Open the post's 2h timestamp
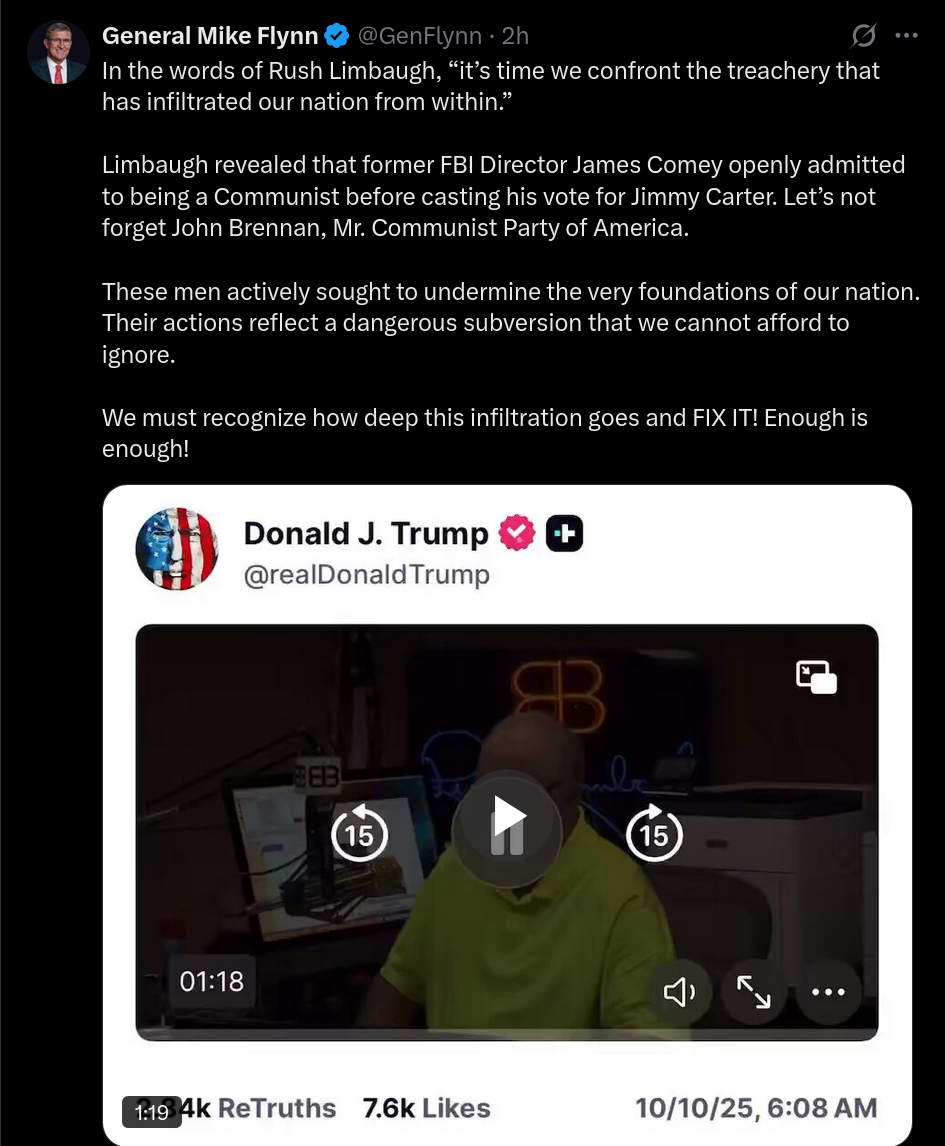Screen dimensions: 945x1146 coord(515,37)
